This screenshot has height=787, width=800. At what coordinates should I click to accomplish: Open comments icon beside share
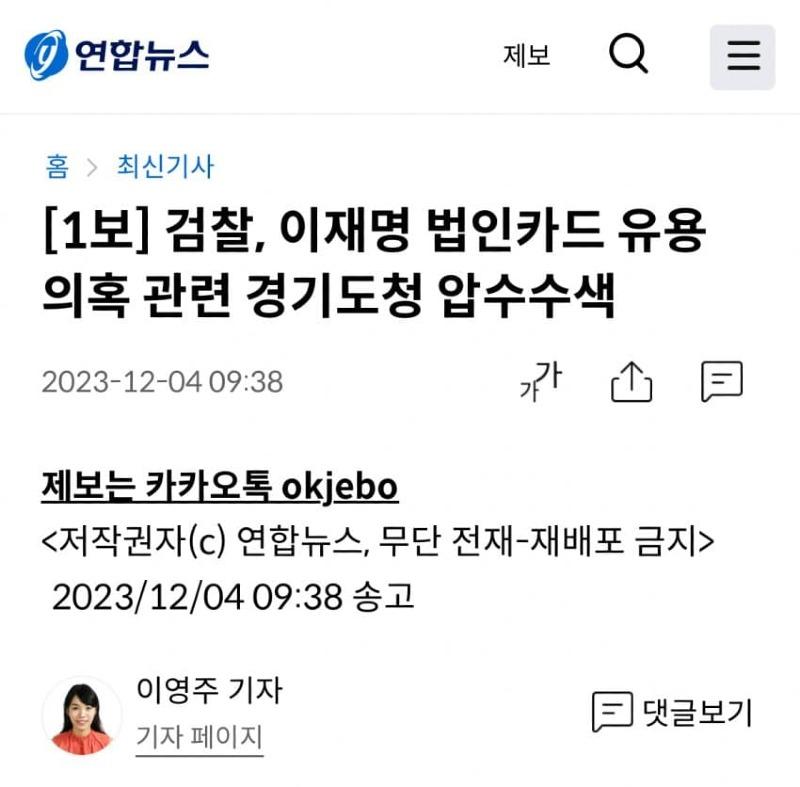point(721,381)
